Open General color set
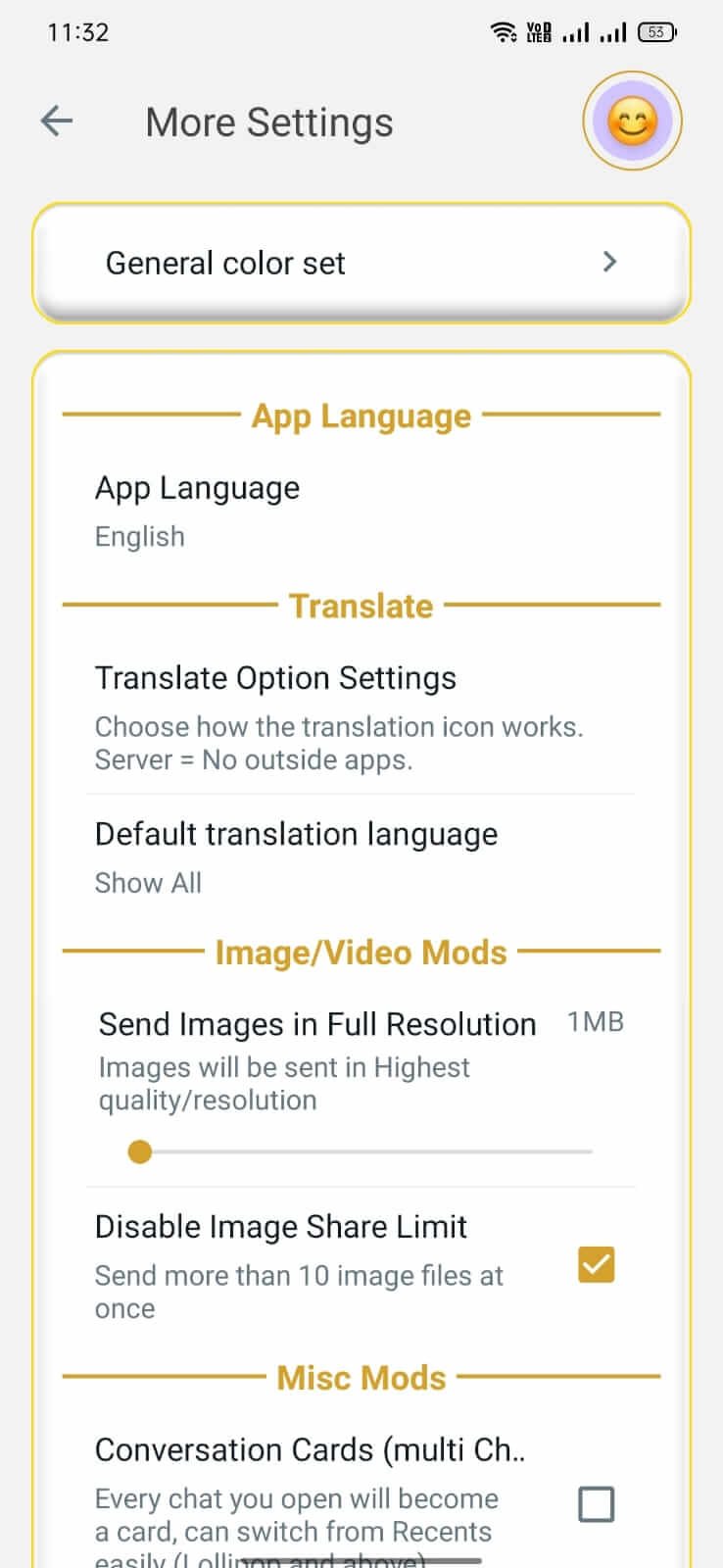The width and height of the screenshot is (723, 1568). coord(361,263)
